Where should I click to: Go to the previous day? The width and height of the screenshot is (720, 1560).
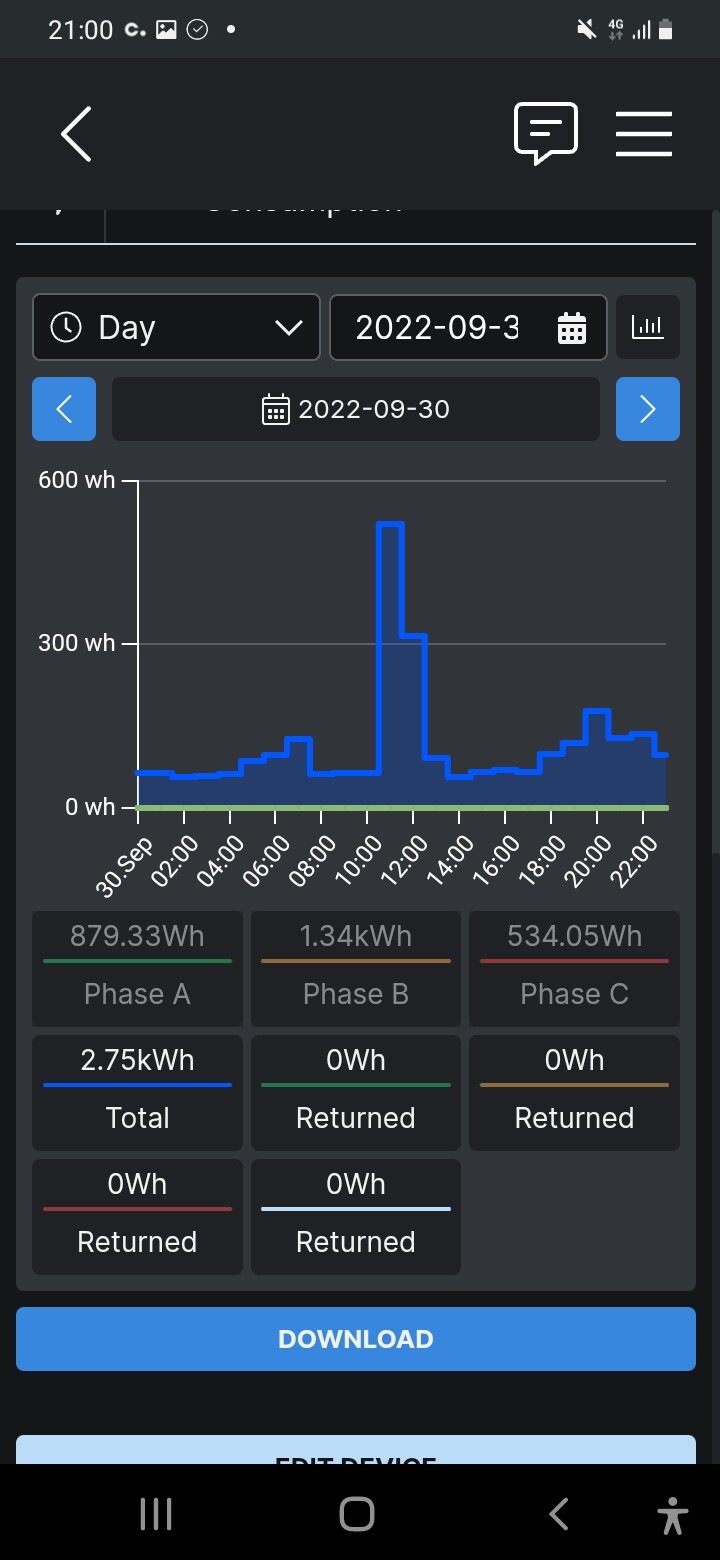coord(64,409)
